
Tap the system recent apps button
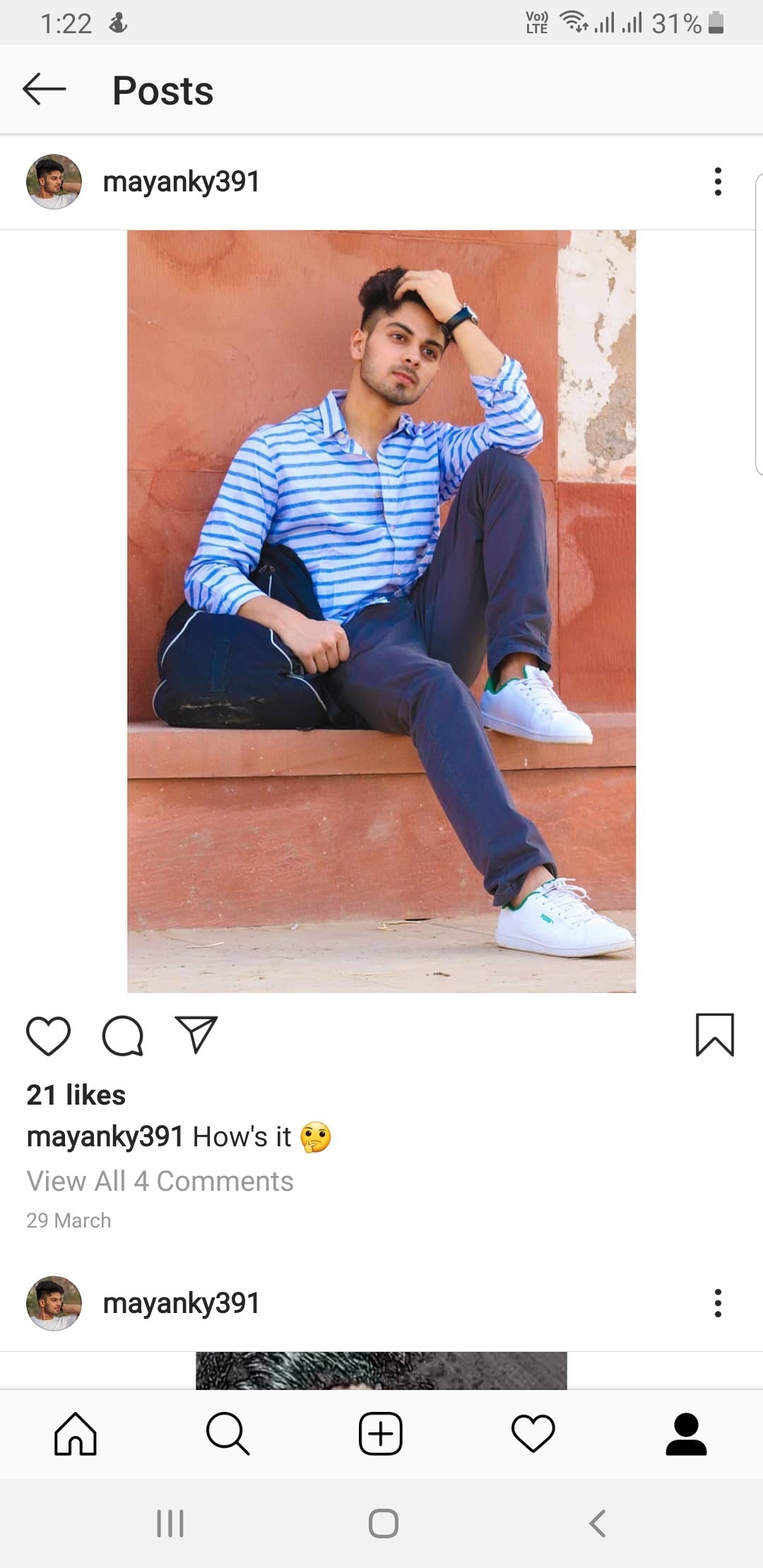170,1524
